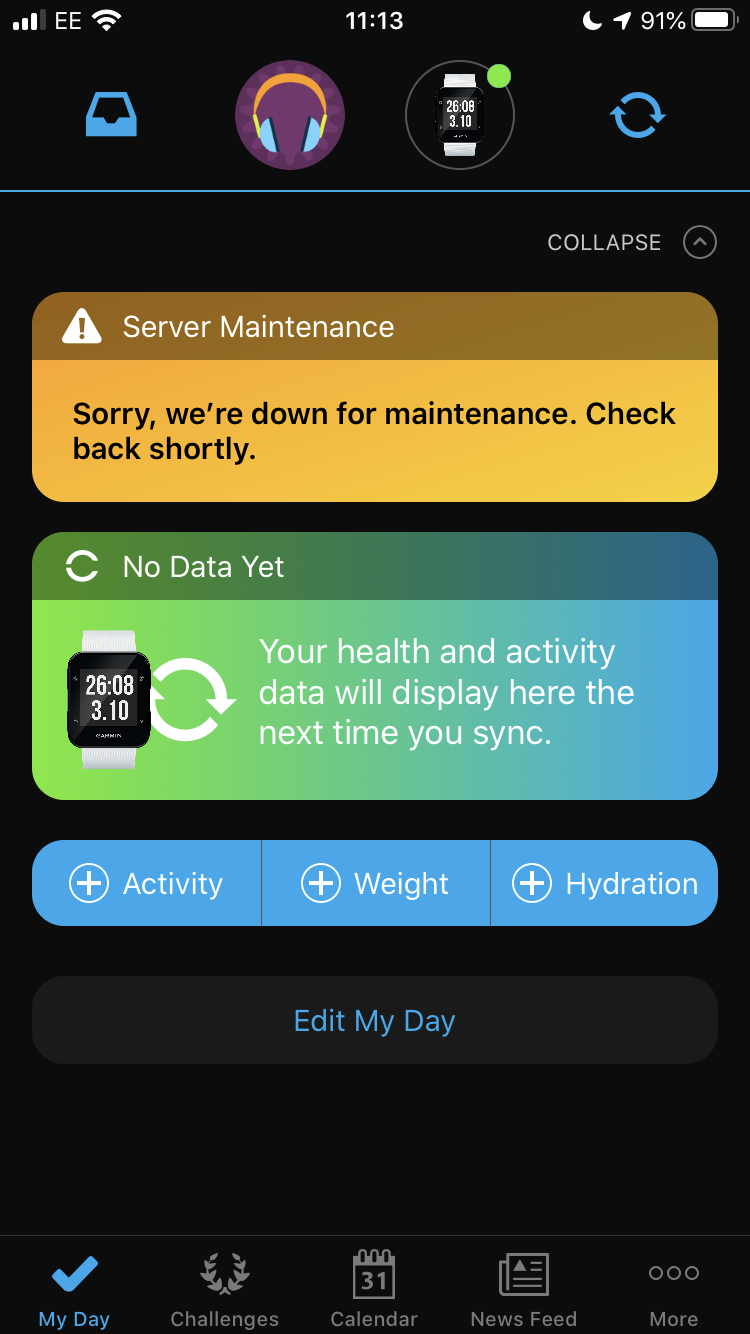Screen dimensions: 750x1334
Task: Add a Hydration entry
Action: pyautogui.click(x=604, y=883)
